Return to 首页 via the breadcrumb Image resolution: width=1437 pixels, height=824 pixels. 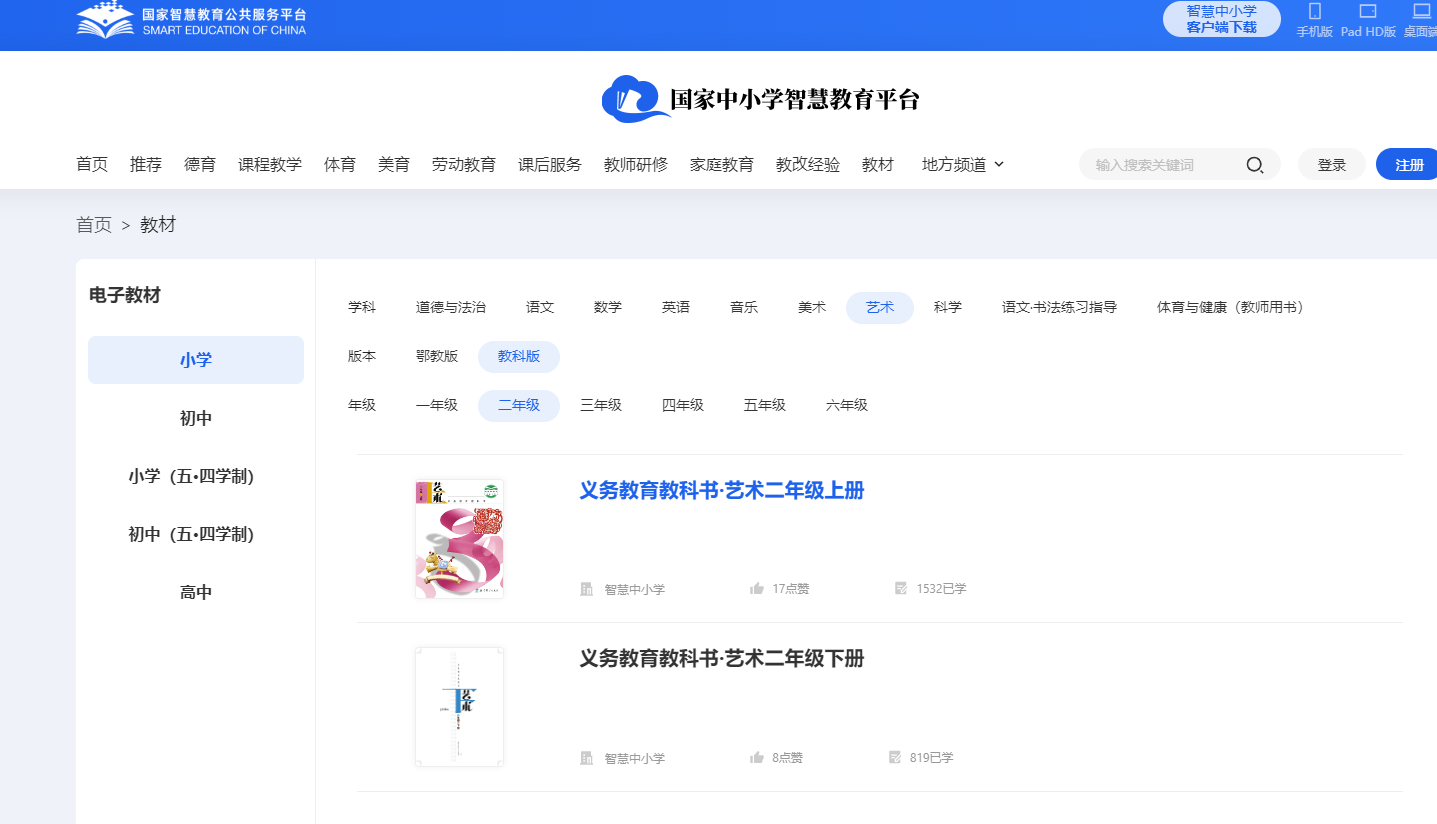[94, 225]
